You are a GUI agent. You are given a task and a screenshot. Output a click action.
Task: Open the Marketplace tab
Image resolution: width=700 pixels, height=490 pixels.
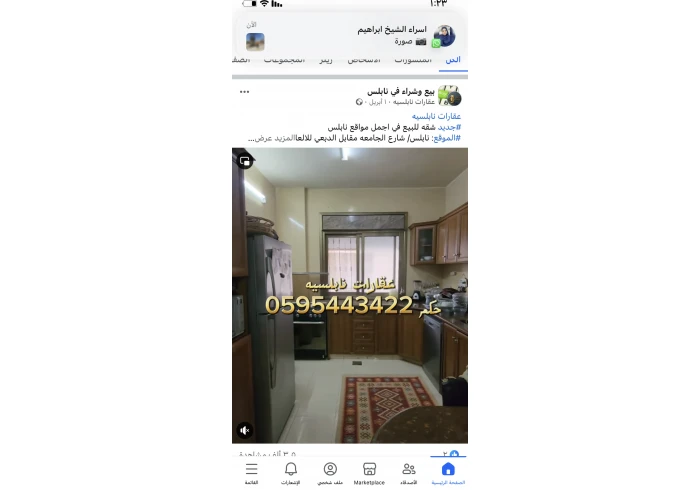[x=369, y=472]
